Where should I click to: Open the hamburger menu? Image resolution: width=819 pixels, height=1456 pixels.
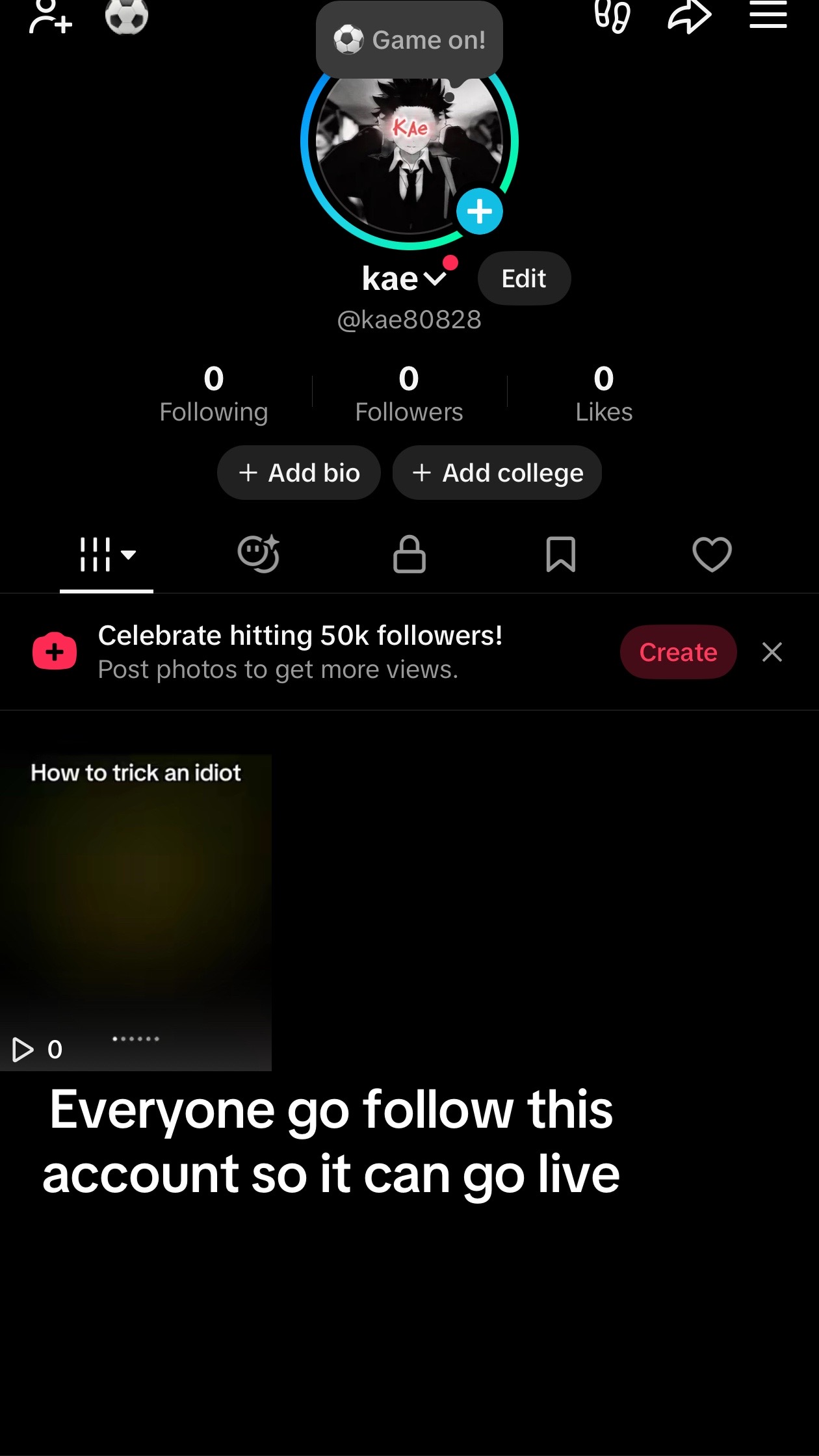tap(768, 14)
